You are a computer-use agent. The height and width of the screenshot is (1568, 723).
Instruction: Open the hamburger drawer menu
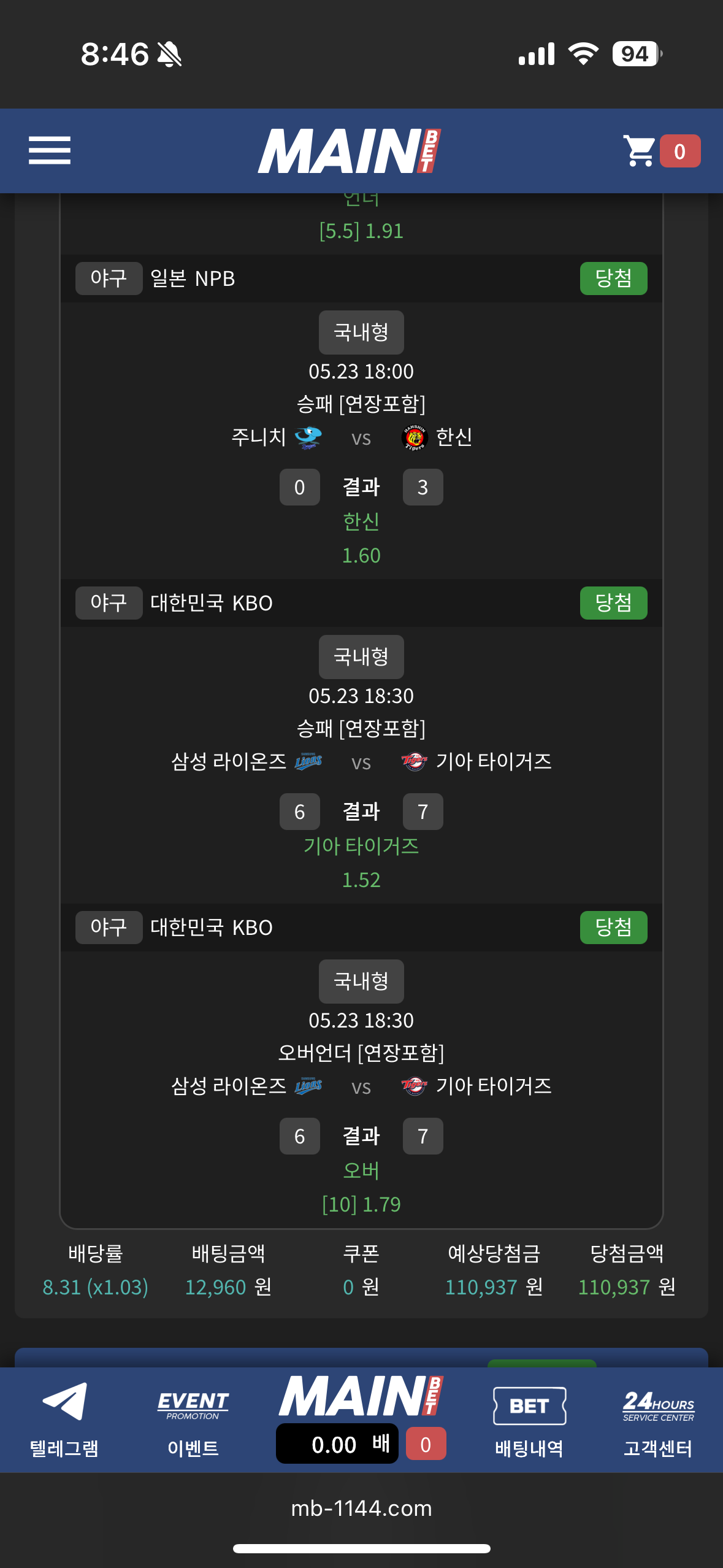coord(50,150)
